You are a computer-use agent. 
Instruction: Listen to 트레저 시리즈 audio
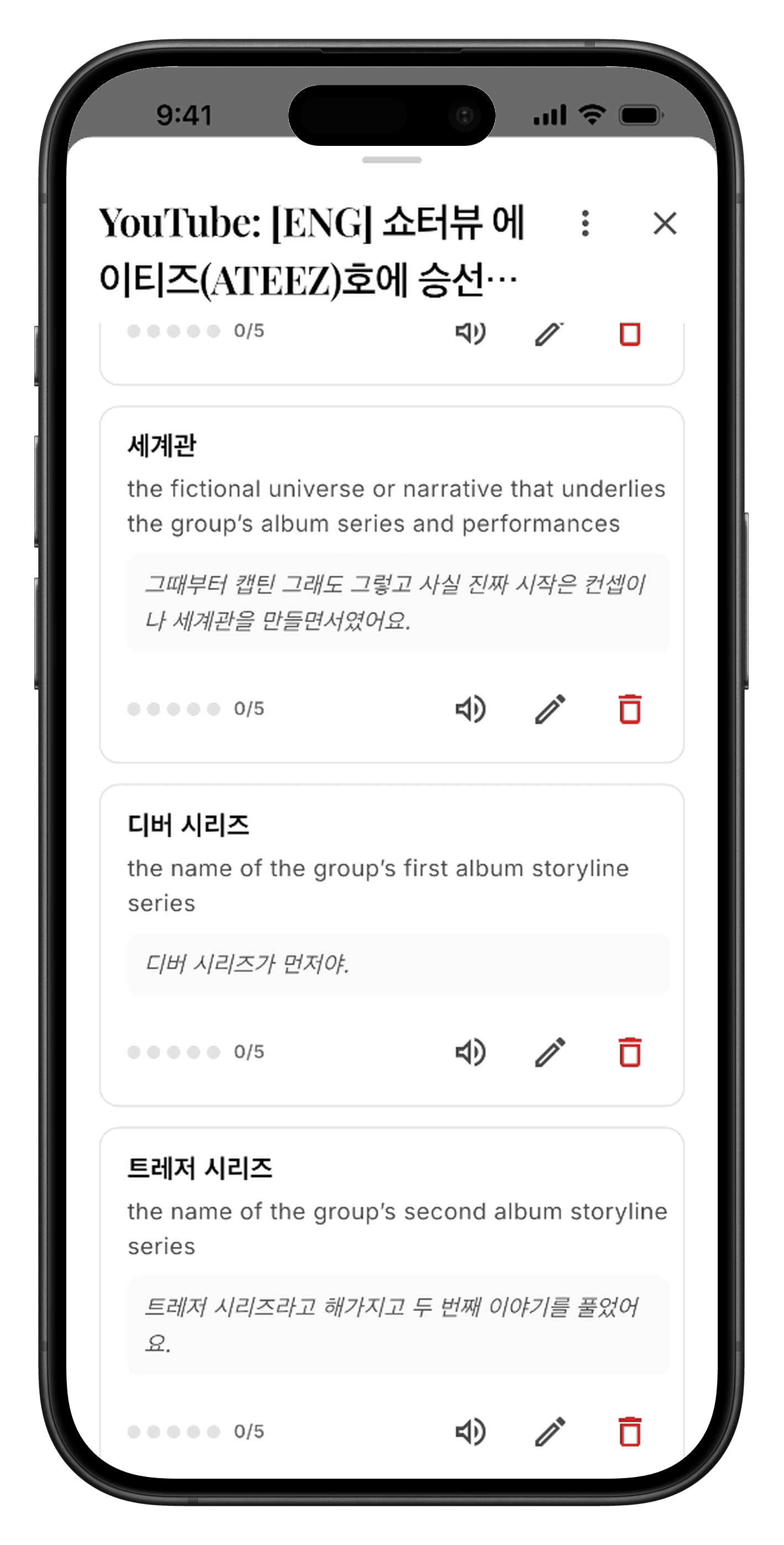click(x=471, y=1432)
